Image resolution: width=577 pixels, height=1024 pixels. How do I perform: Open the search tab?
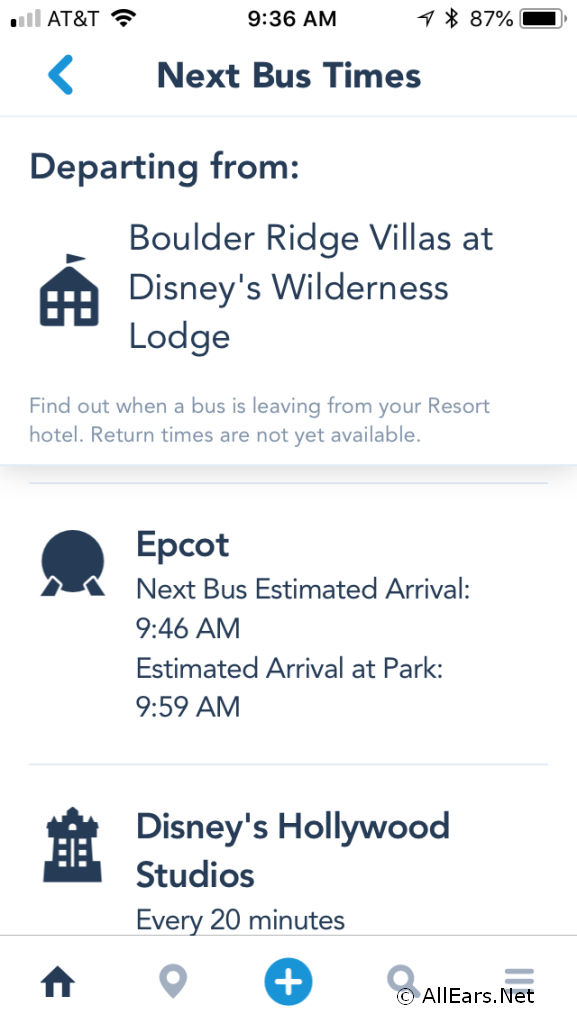[x=403, y=982]
